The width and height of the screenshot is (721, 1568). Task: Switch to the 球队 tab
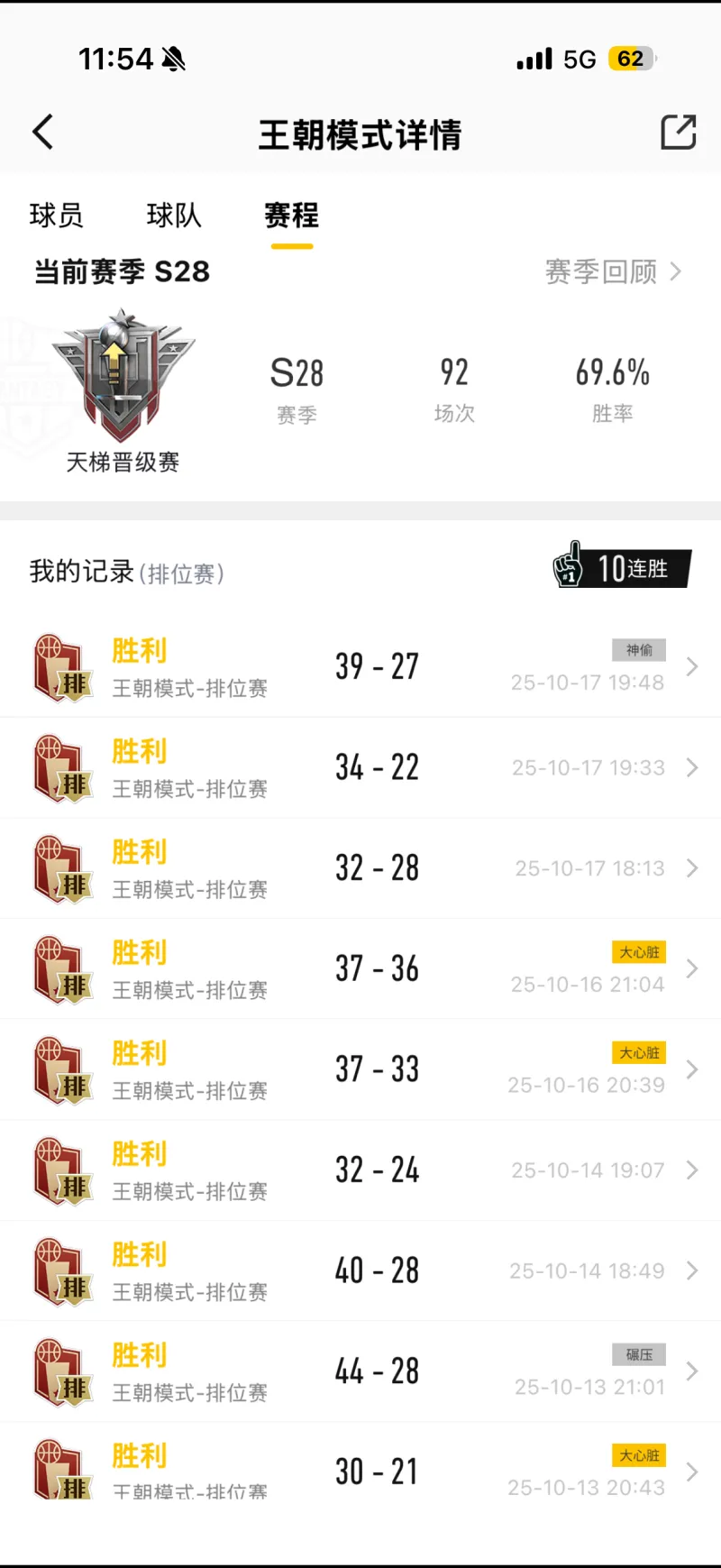[x=174, y=215]
